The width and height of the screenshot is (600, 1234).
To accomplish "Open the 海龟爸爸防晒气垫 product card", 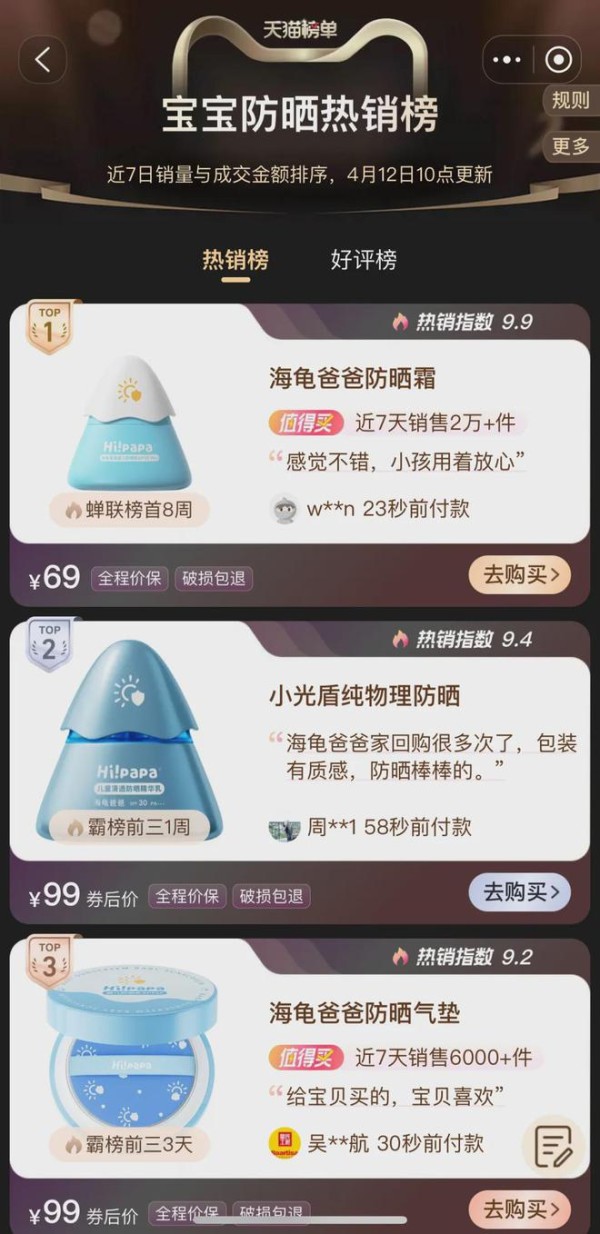I will [x=364, y=1013].
